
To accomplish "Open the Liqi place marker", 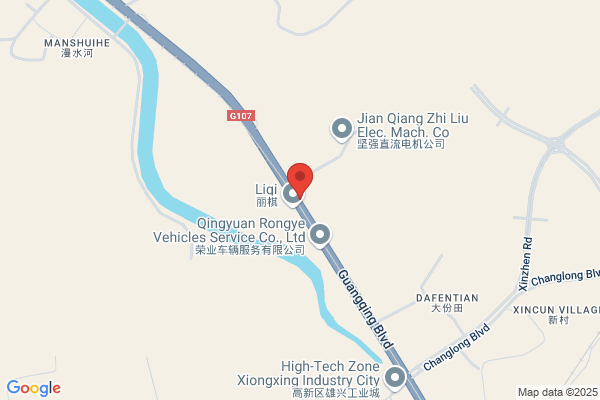I will (292, 194).
